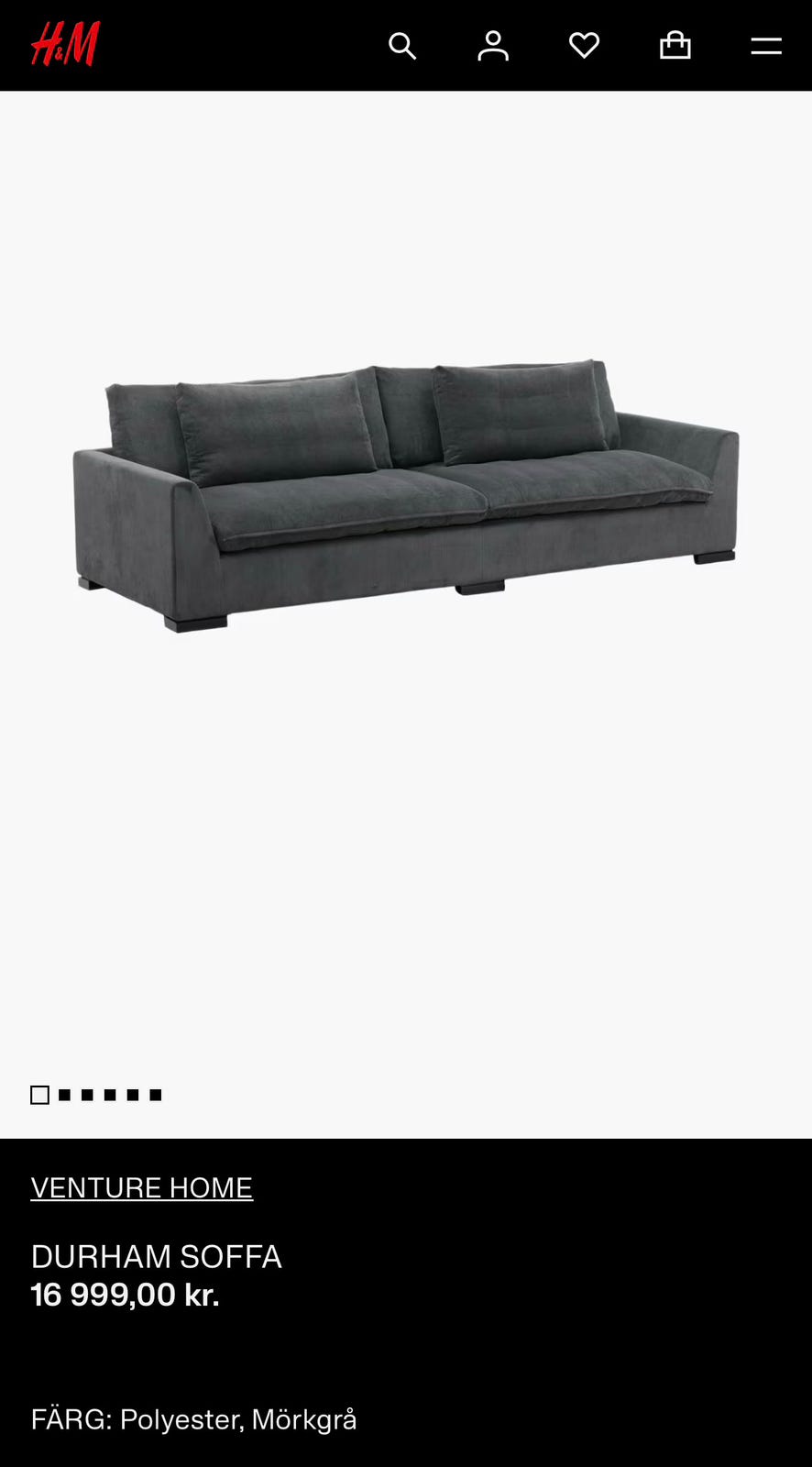
Task: Open the shopping bag
Action: pos(675,46)
